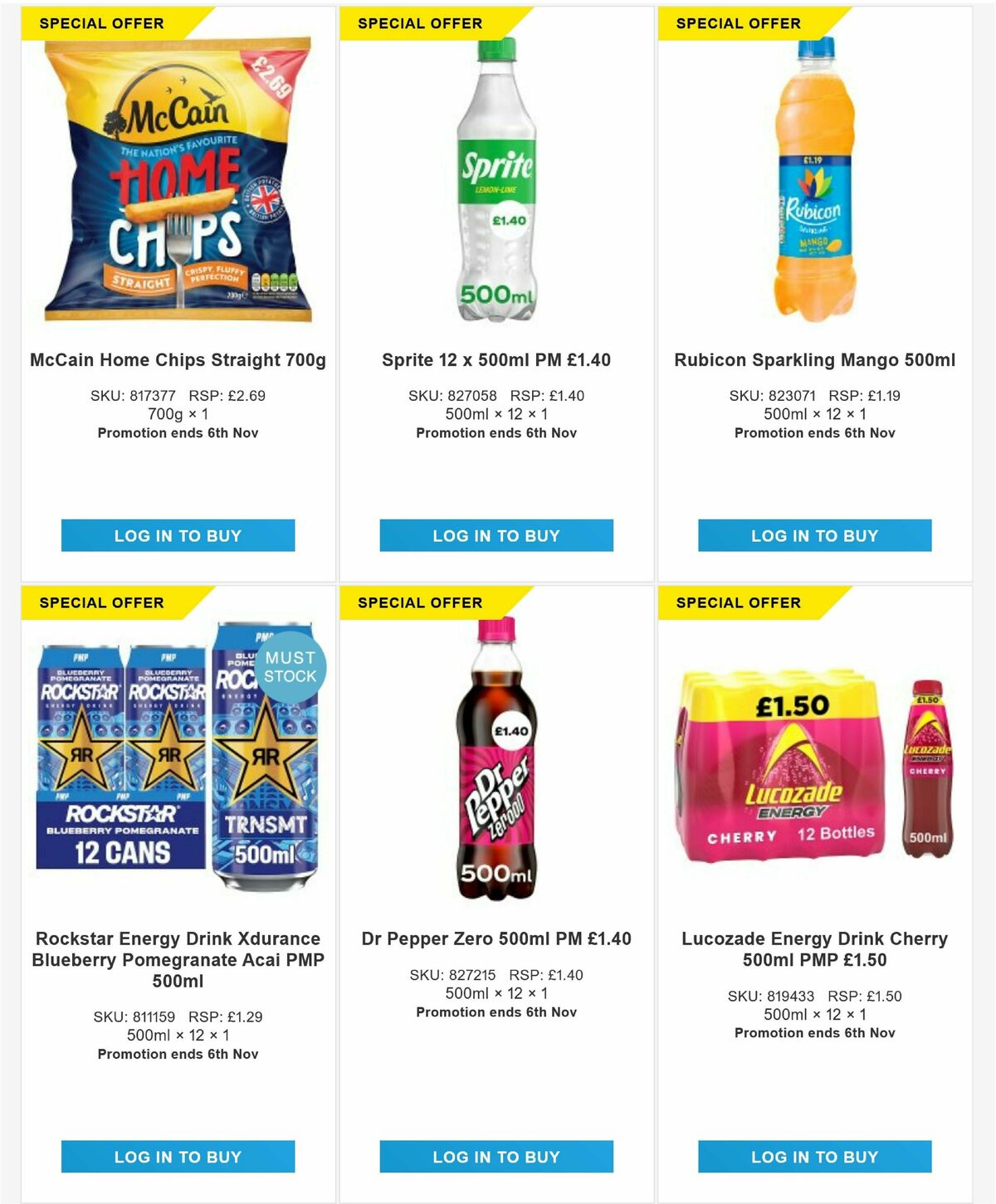Click LOG IN TO BUY under Rockstar Energy Drink
The height and width of the screenshot is (1204, 996).
click(178, 1156)
